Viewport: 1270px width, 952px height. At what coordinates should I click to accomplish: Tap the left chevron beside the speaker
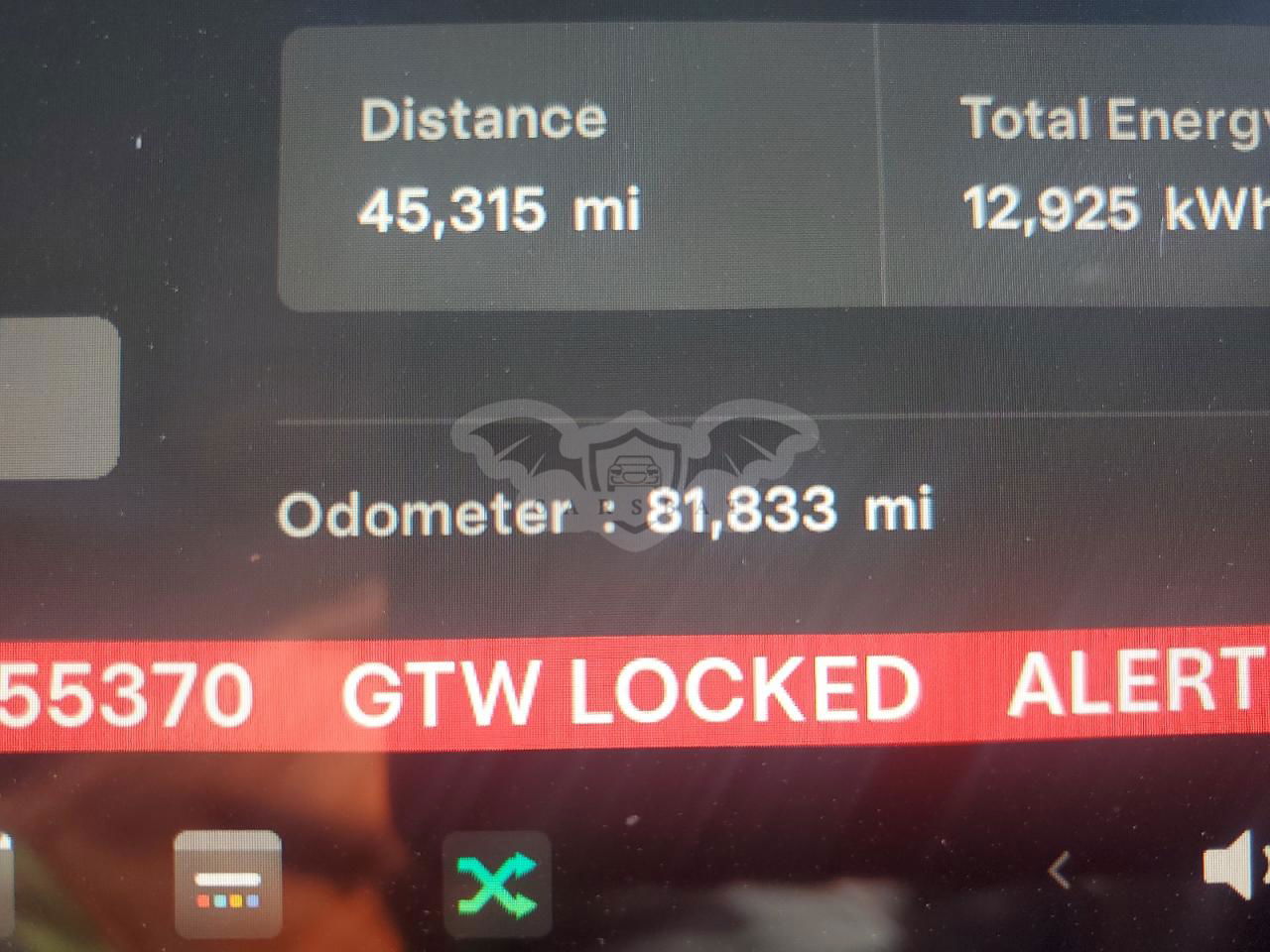pos(1060,872)
